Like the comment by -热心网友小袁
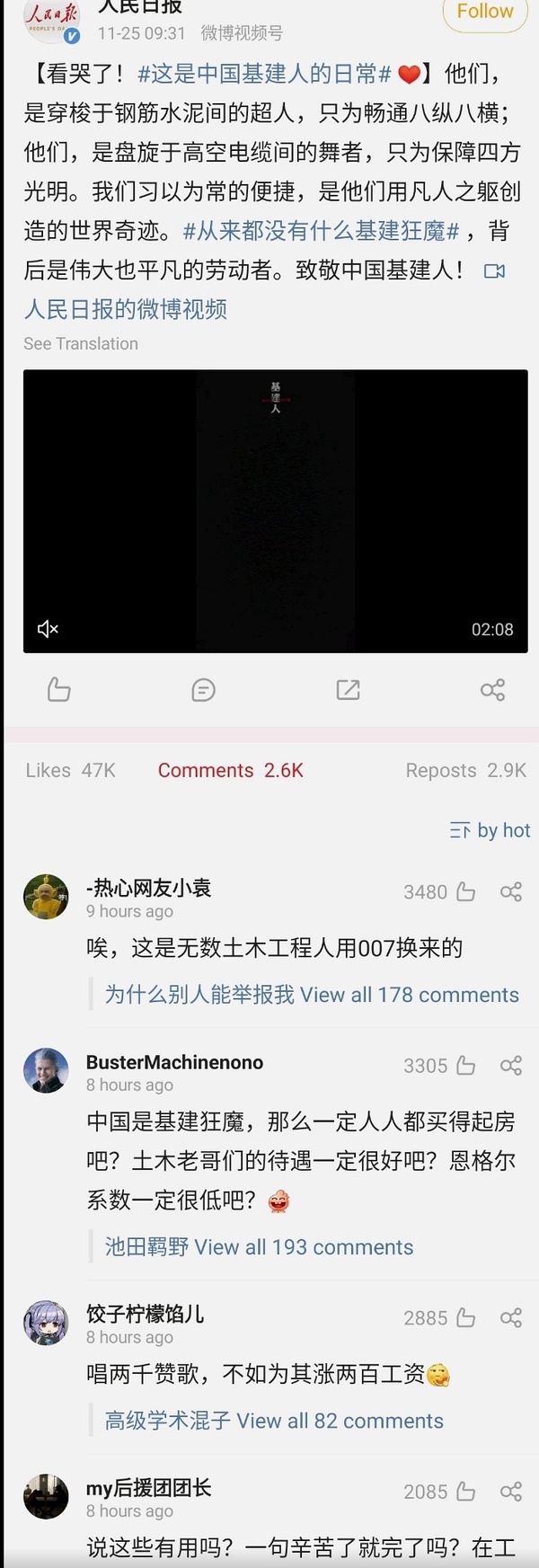 465,891
